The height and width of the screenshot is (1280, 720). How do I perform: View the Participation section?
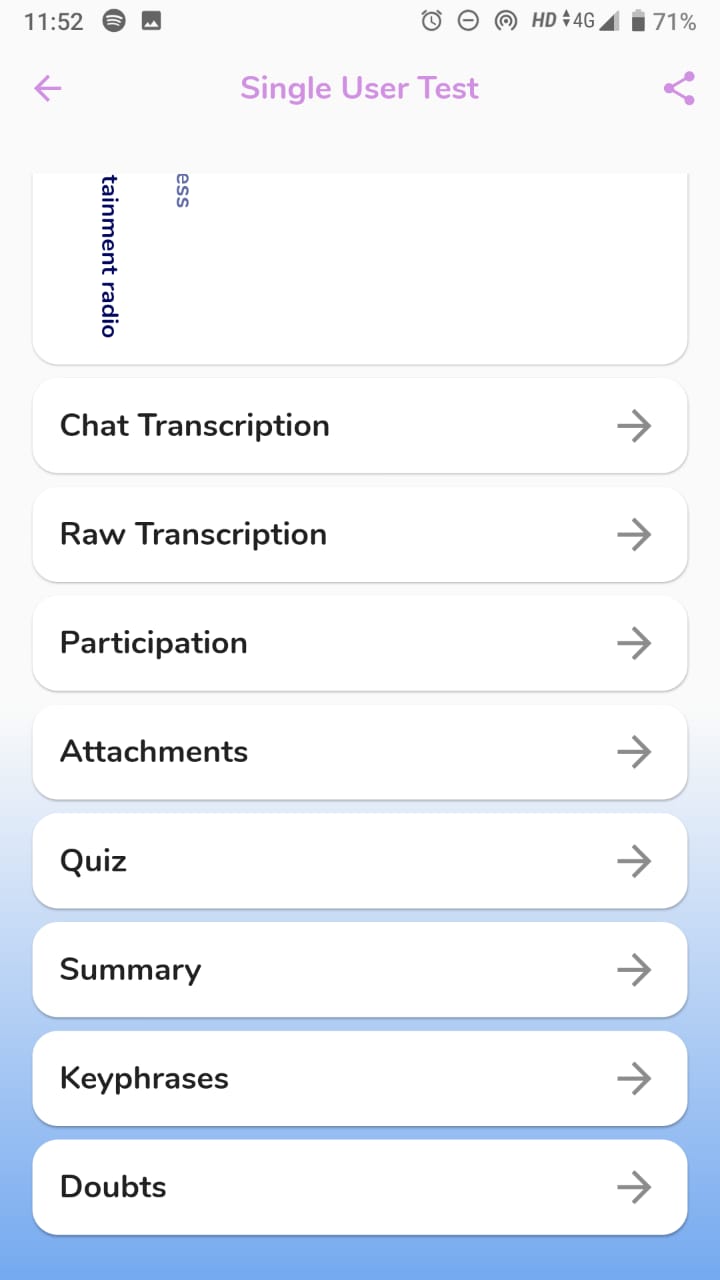pyautogui.click(x=360, y=643)
